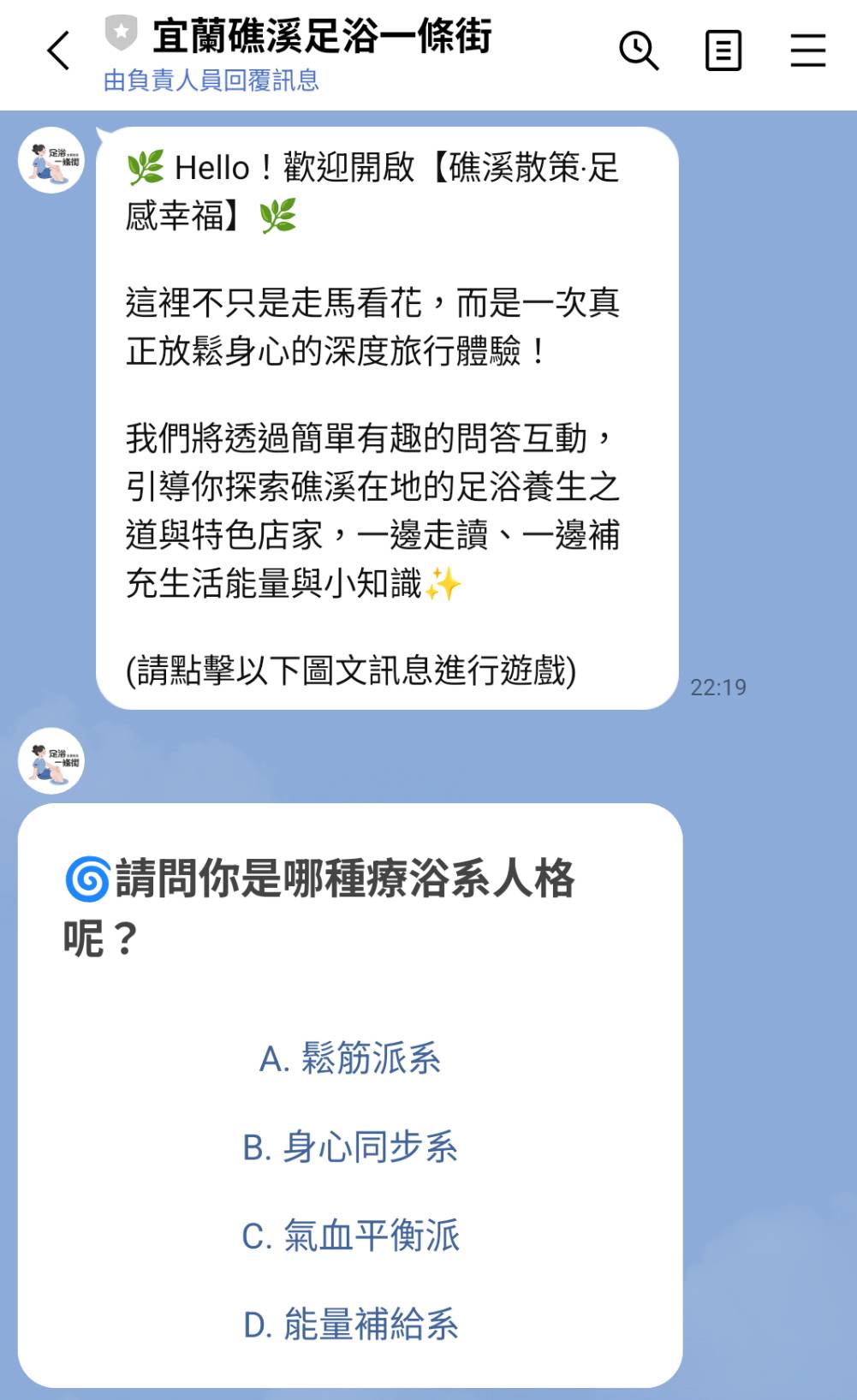857x1400 pixels.
Task: Choose option B. 身心同步系
Action: pyautogui.click(x=350, y=1147)
